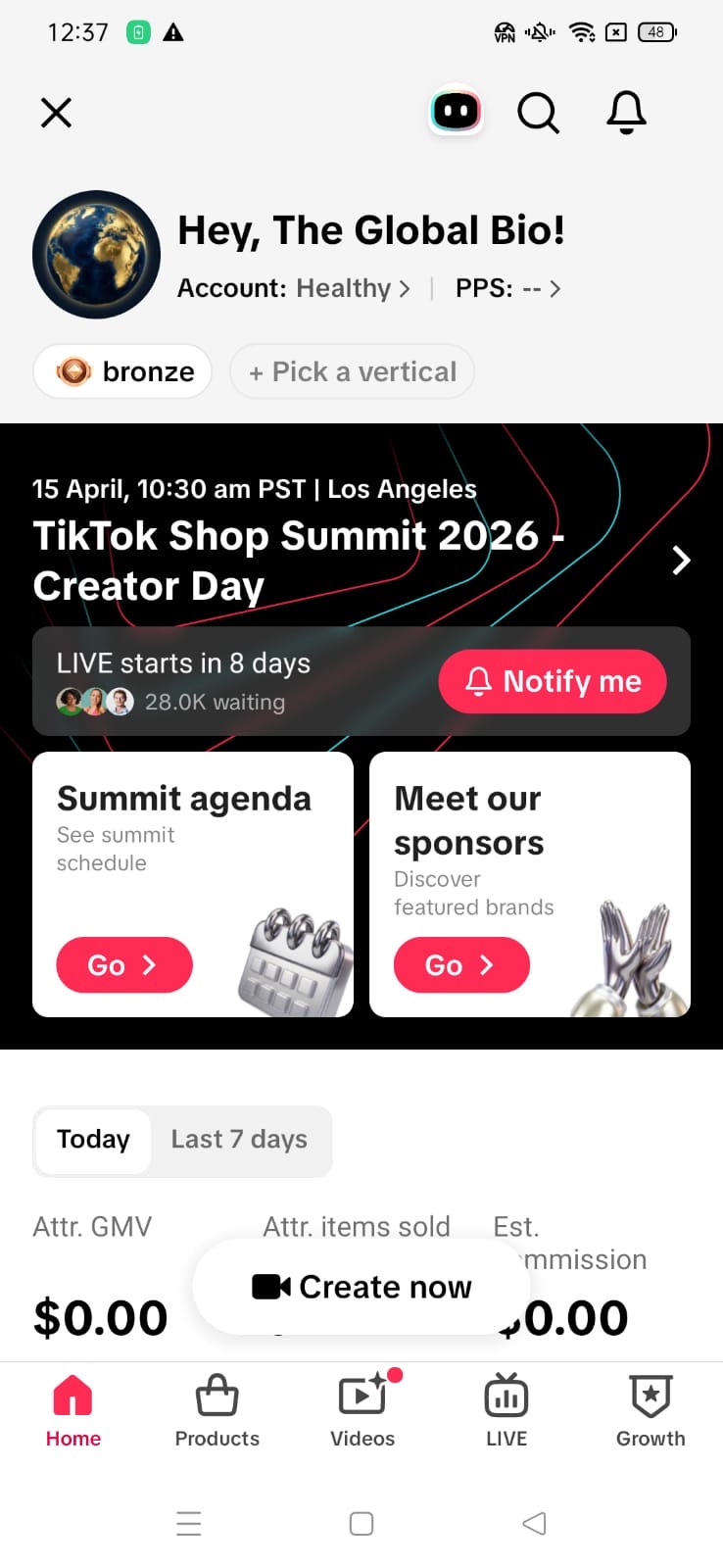Viewport: 723px width, 1568px height.
Task: Switch to the Products tab
Action: 217,1411
